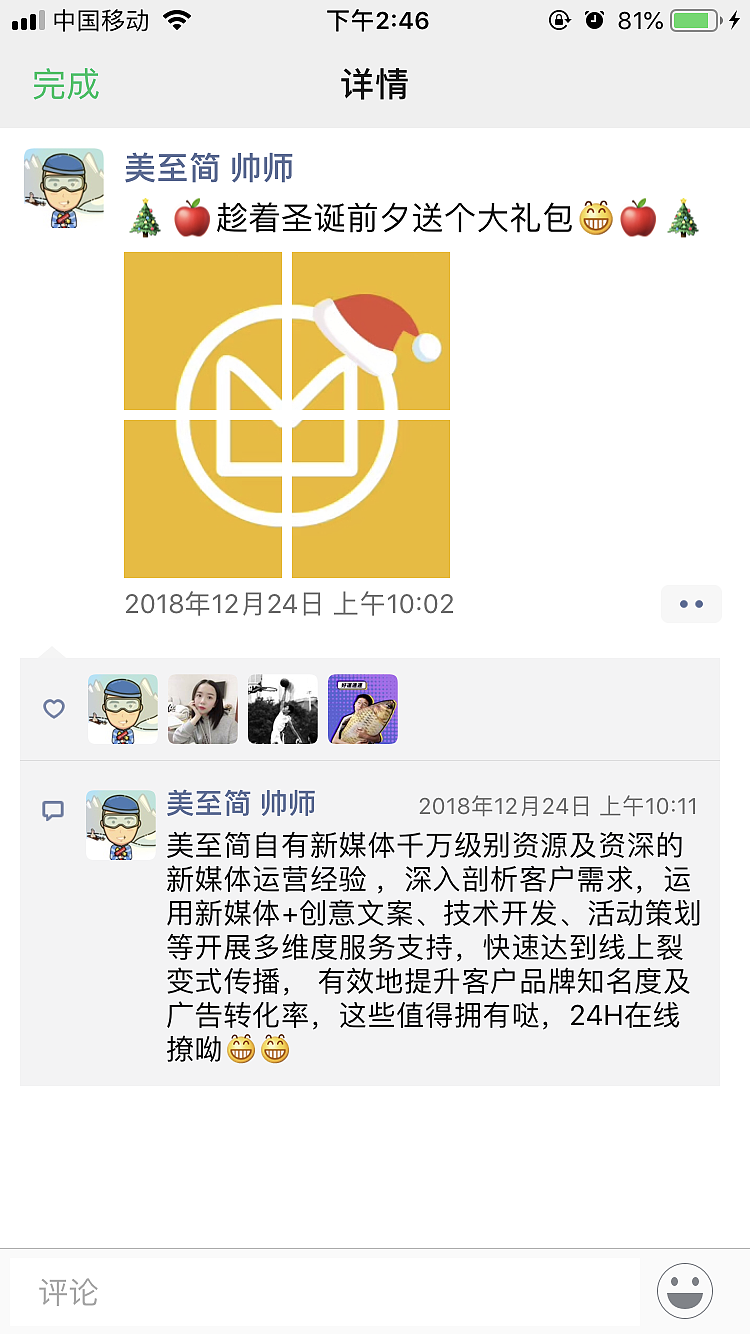750x1334 pixels.
Task: Open the purple fish avatar in the likes row
Action: tap(363, 709)
